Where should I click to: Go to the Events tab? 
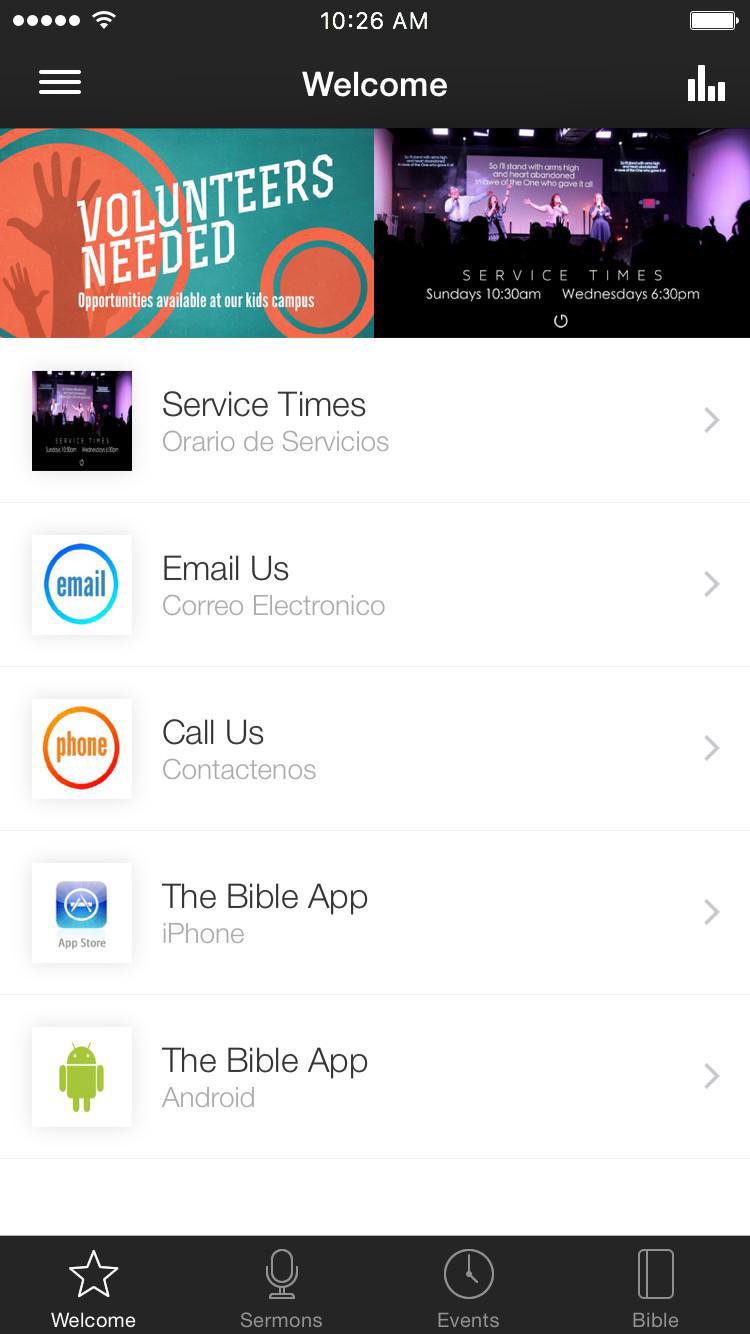pyautogui.click(x=468, y=1288)
